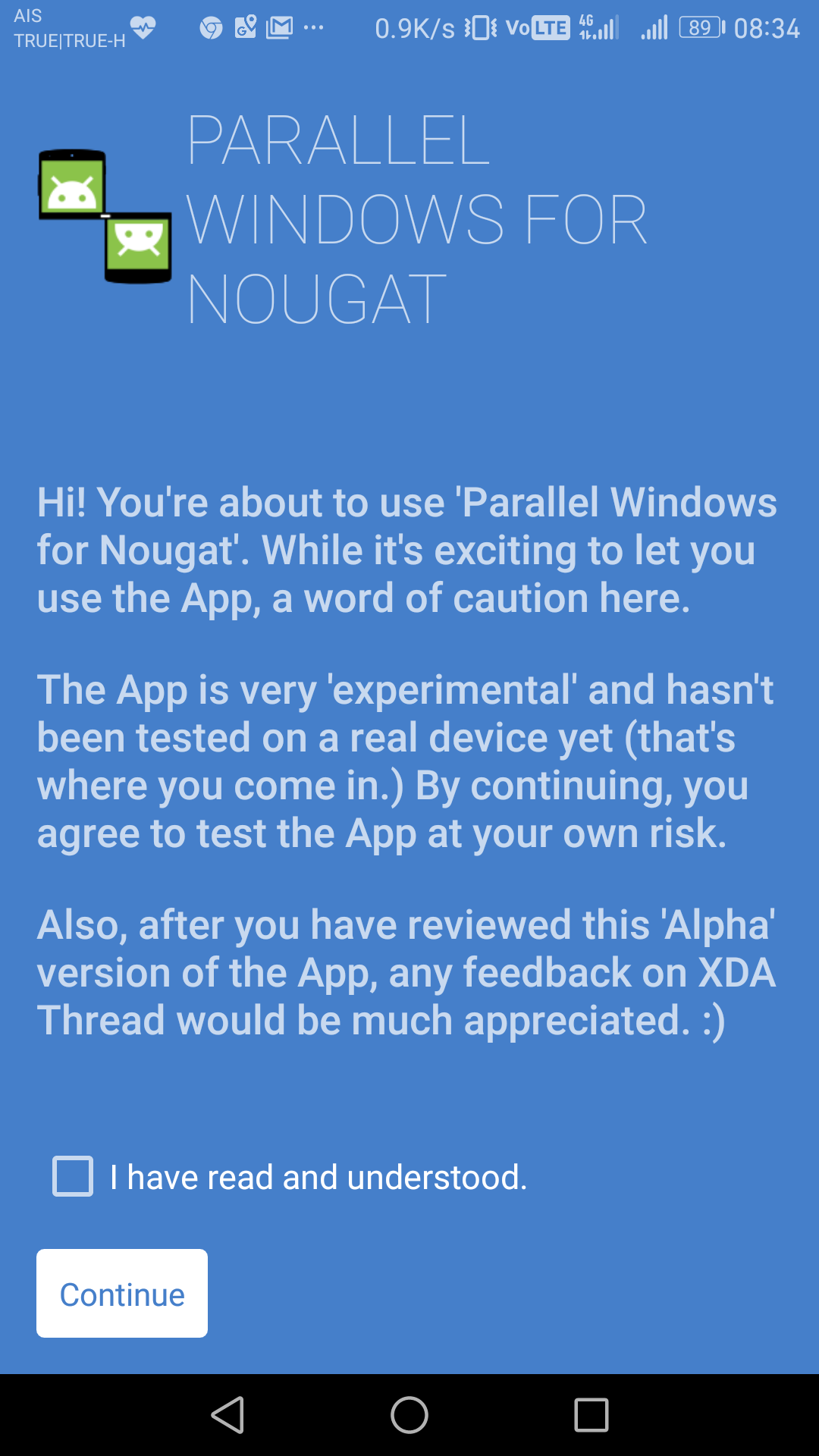
Task: Open the recent apps overview
Action: tap(591, 1415)
